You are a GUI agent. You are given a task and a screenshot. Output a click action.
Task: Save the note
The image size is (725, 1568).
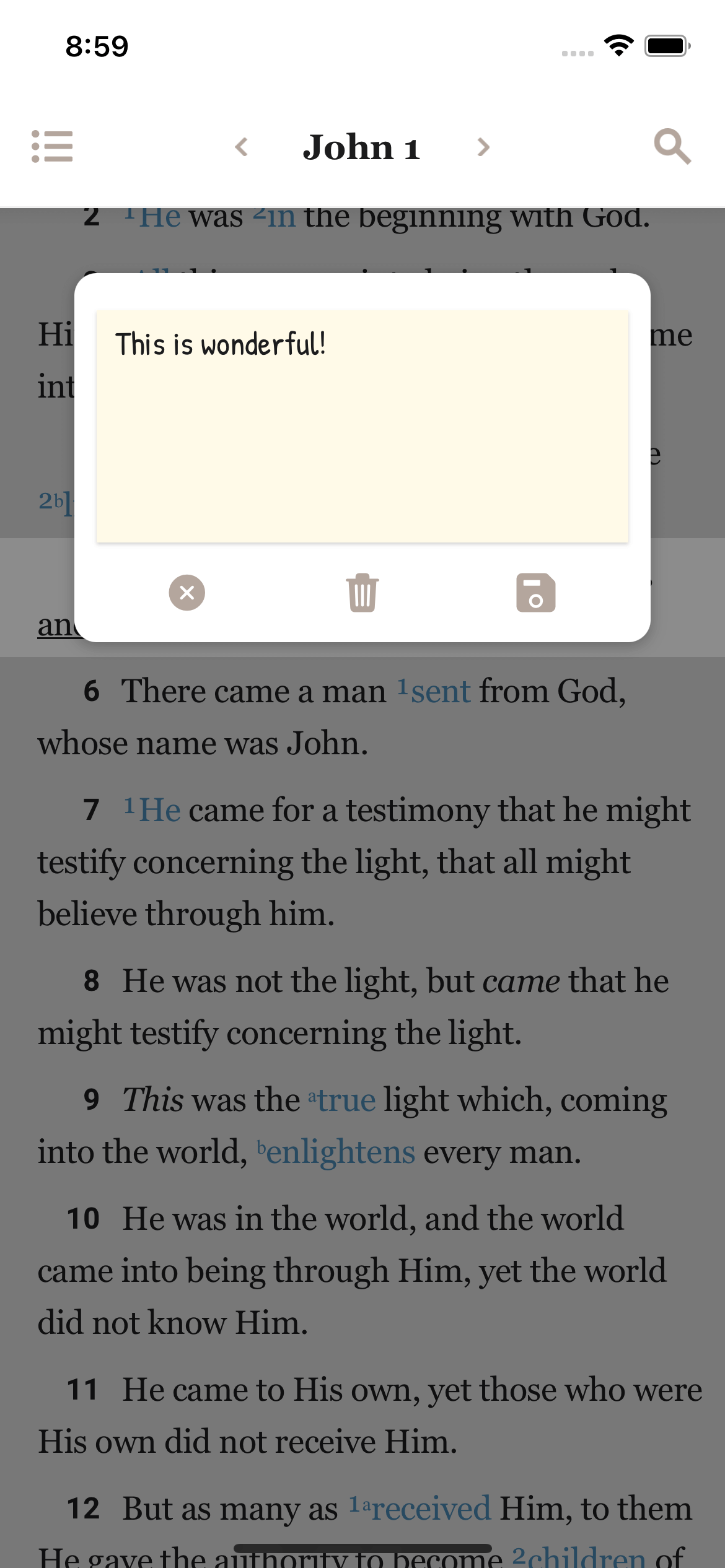coord(535,593)
